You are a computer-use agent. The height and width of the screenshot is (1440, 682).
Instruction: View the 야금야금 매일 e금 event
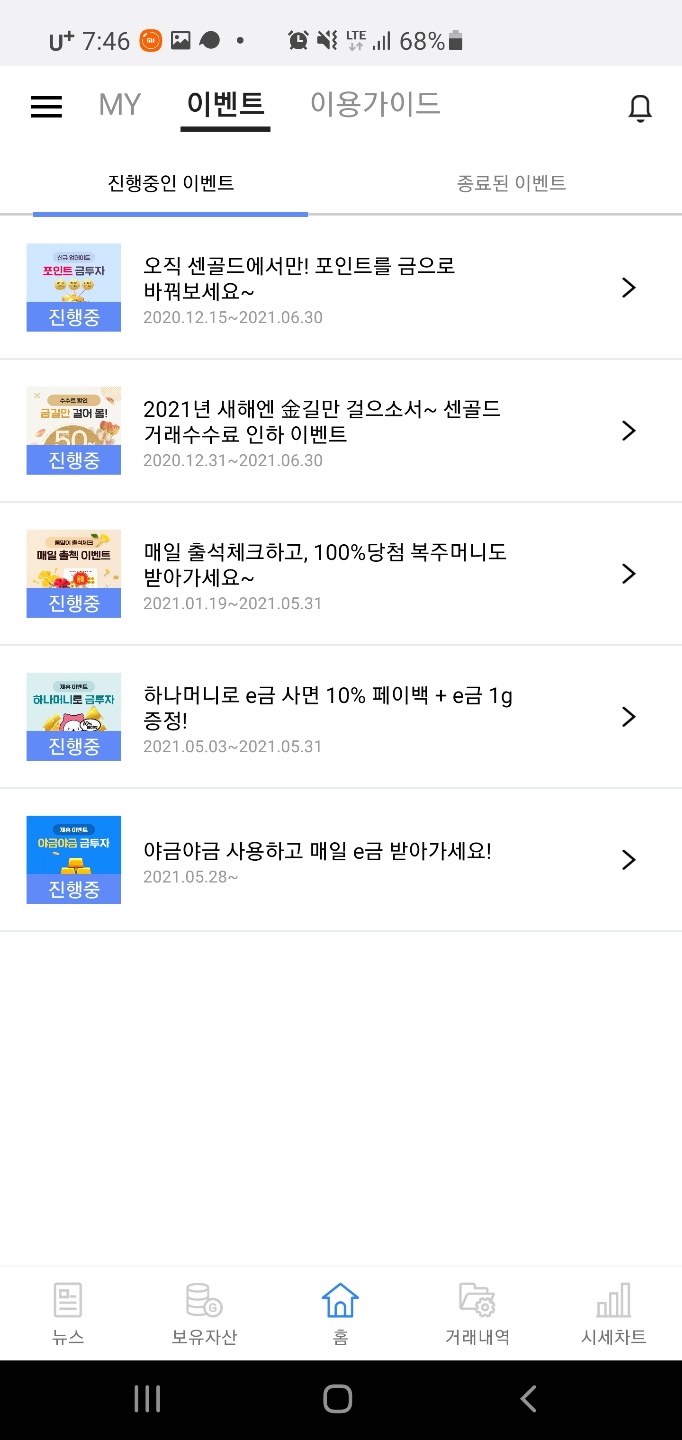point(340,860)
